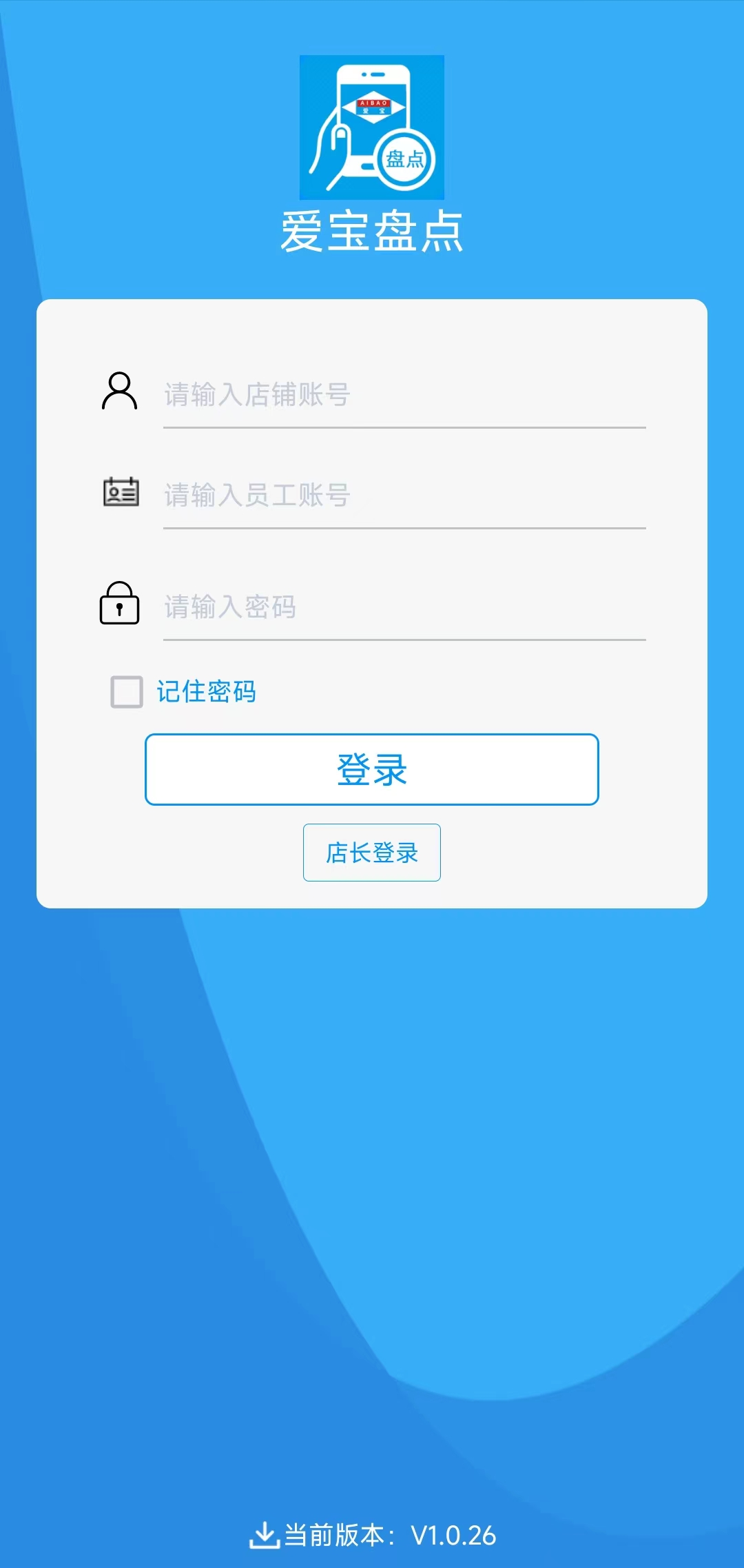Tap the 登录 button
The image size is (744, 1568).
pyautogui.click(x=372, y=769)
